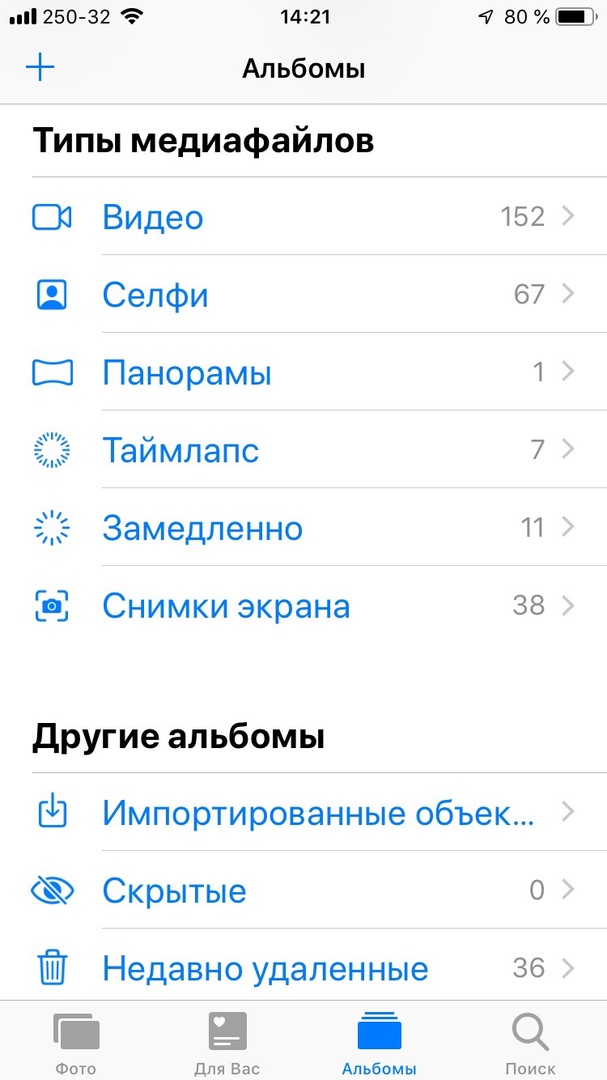Open the Селфи album
607x1080 pixels.
[303, 295]
